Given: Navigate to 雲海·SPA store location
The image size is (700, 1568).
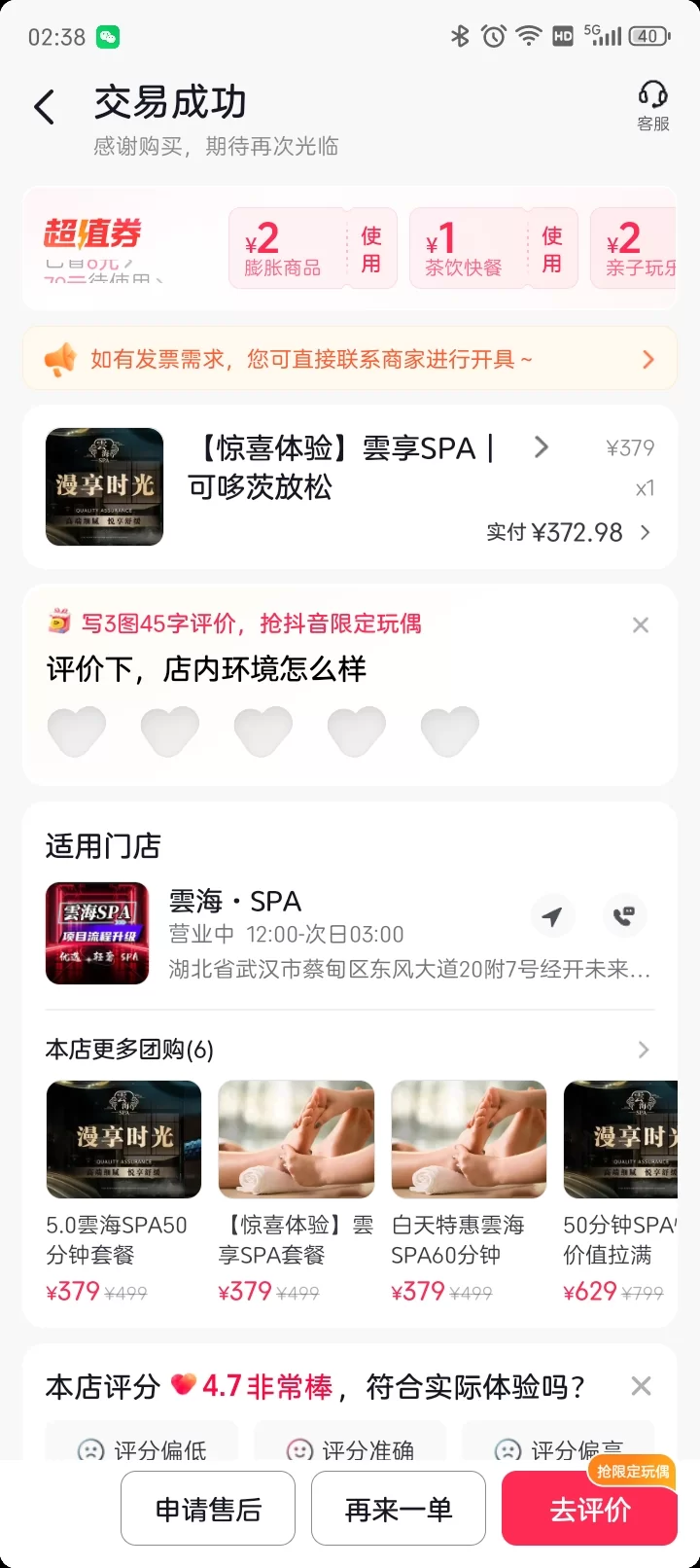Looking at the screenshot, I should pos(552,915).
